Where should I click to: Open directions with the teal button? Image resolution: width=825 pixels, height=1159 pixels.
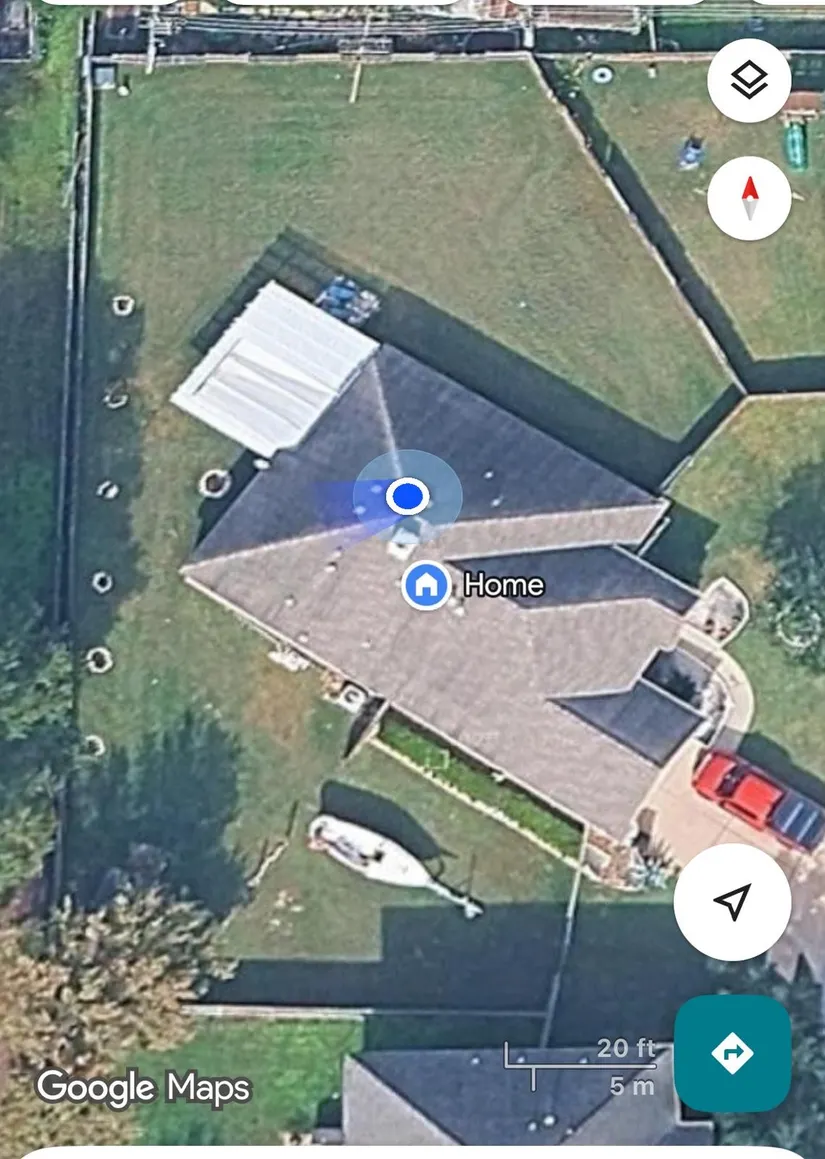point(732,1053)
